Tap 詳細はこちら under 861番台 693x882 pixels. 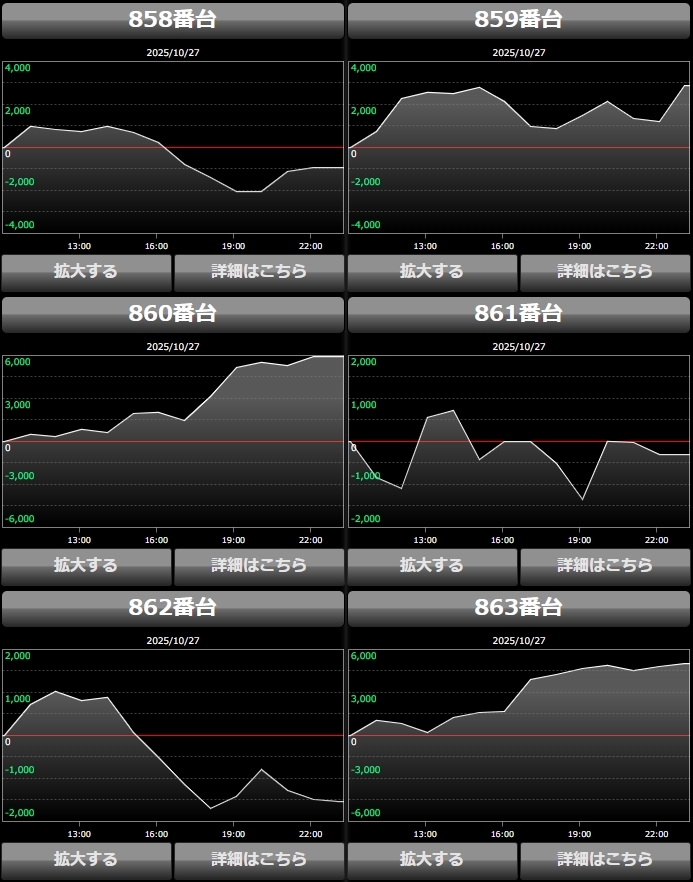pos(605,565)
